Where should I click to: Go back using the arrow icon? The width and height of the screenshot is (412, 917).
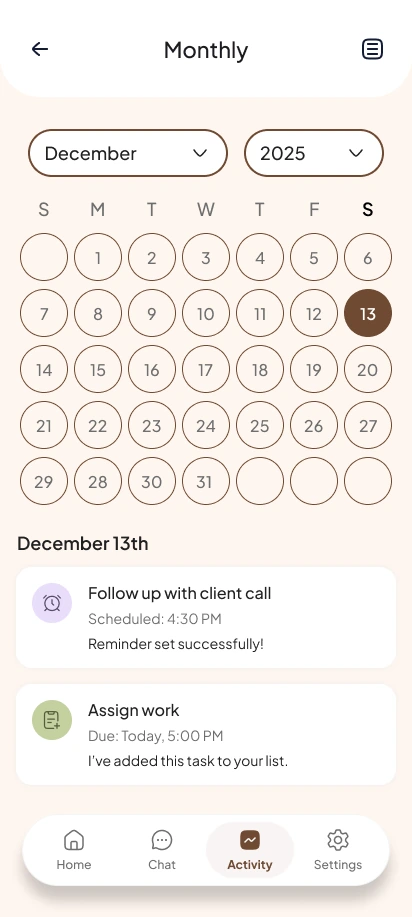click(x=40, y=49)
